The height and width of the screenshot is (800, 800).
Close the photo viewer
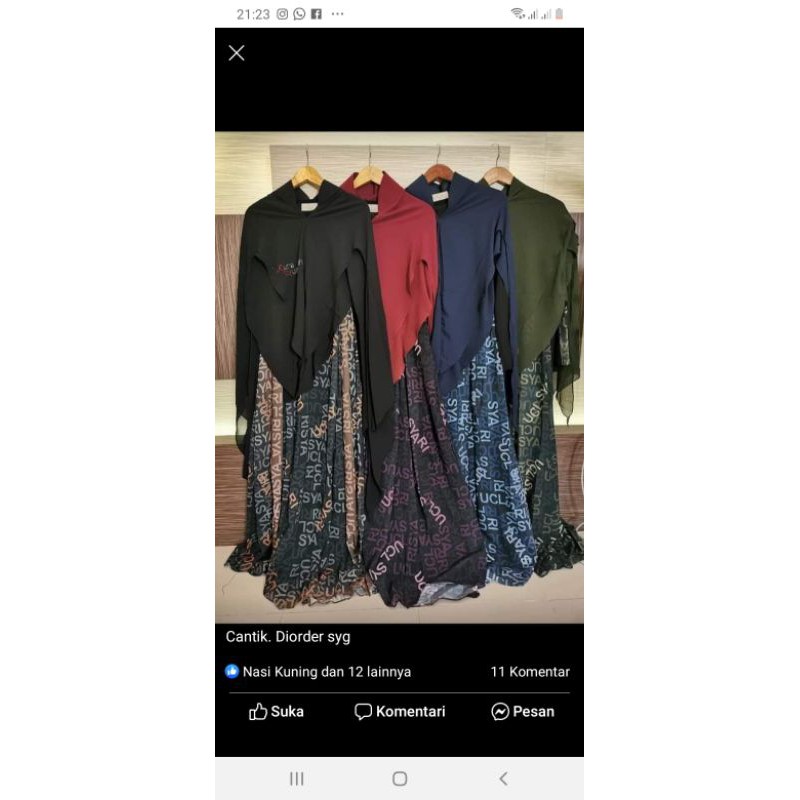[236, 53]
